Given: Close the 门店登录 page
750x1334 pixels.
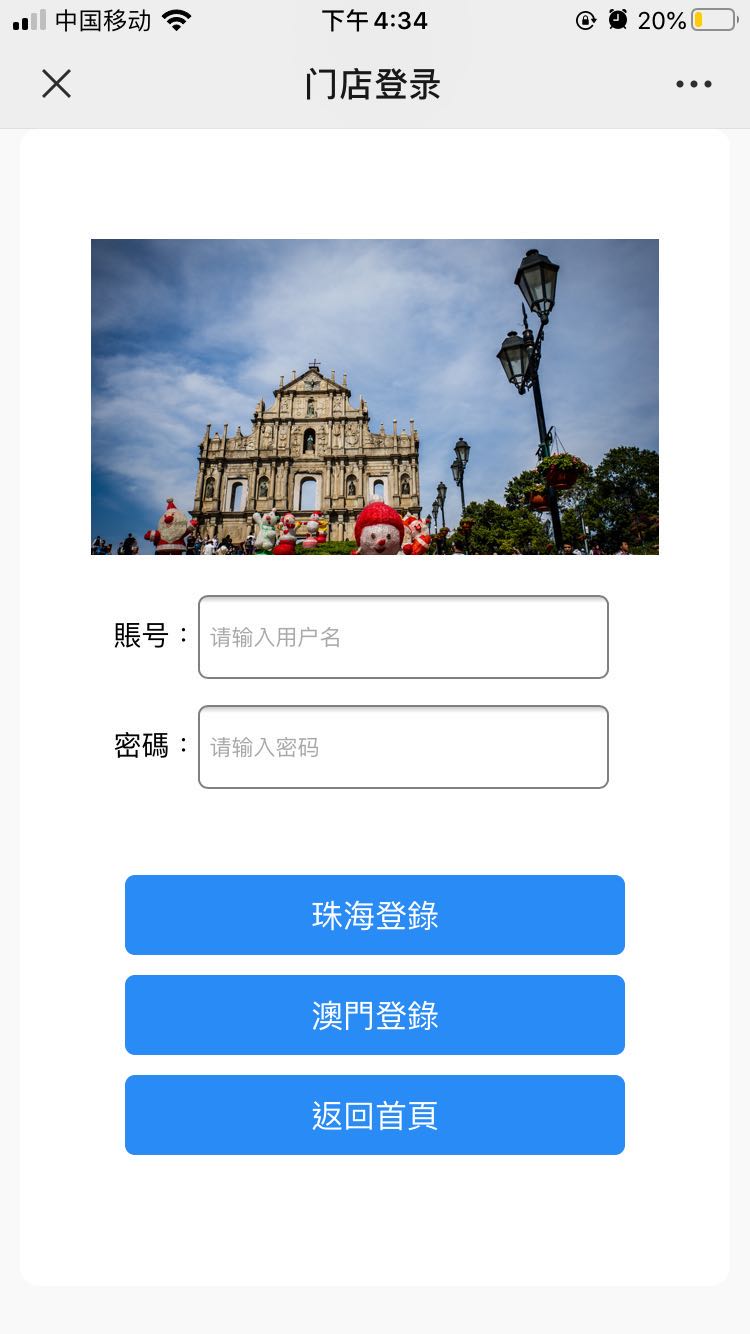Looking at the screenshot, I should coord(57,84).
